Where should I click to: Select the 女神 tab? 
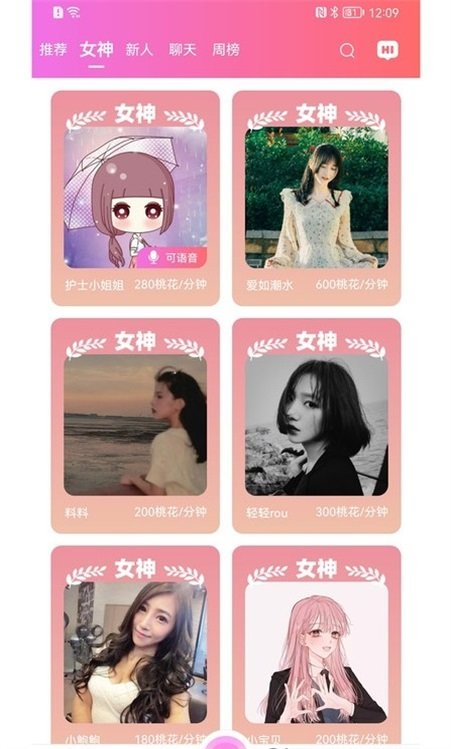tap(97, 49)
